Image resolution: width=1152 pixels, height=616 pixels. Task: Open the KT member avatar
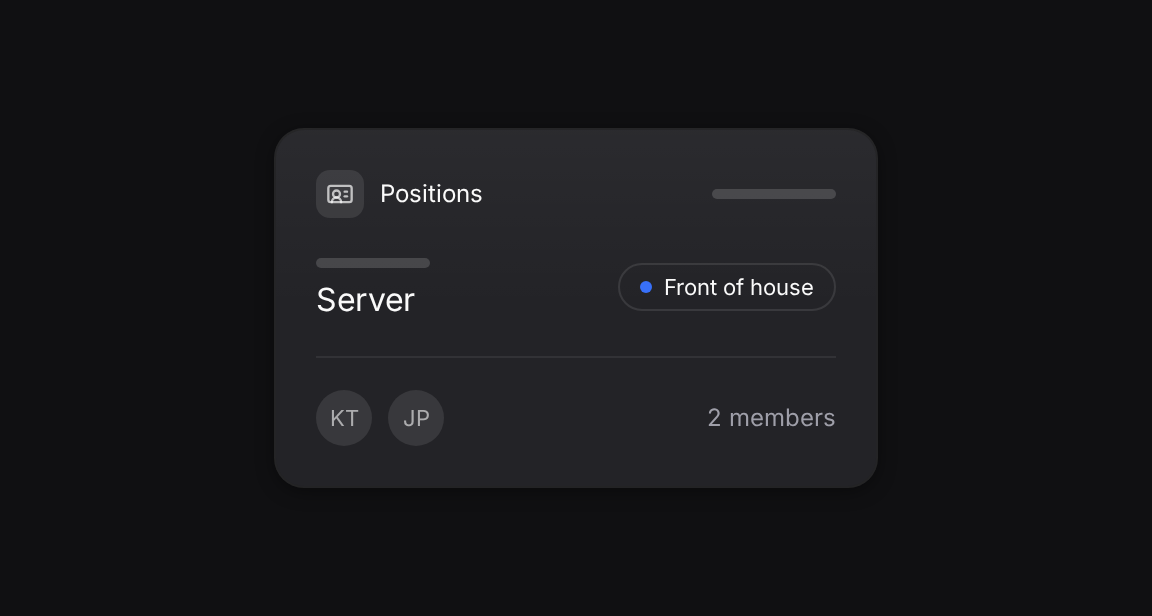(x=344, y=418)
